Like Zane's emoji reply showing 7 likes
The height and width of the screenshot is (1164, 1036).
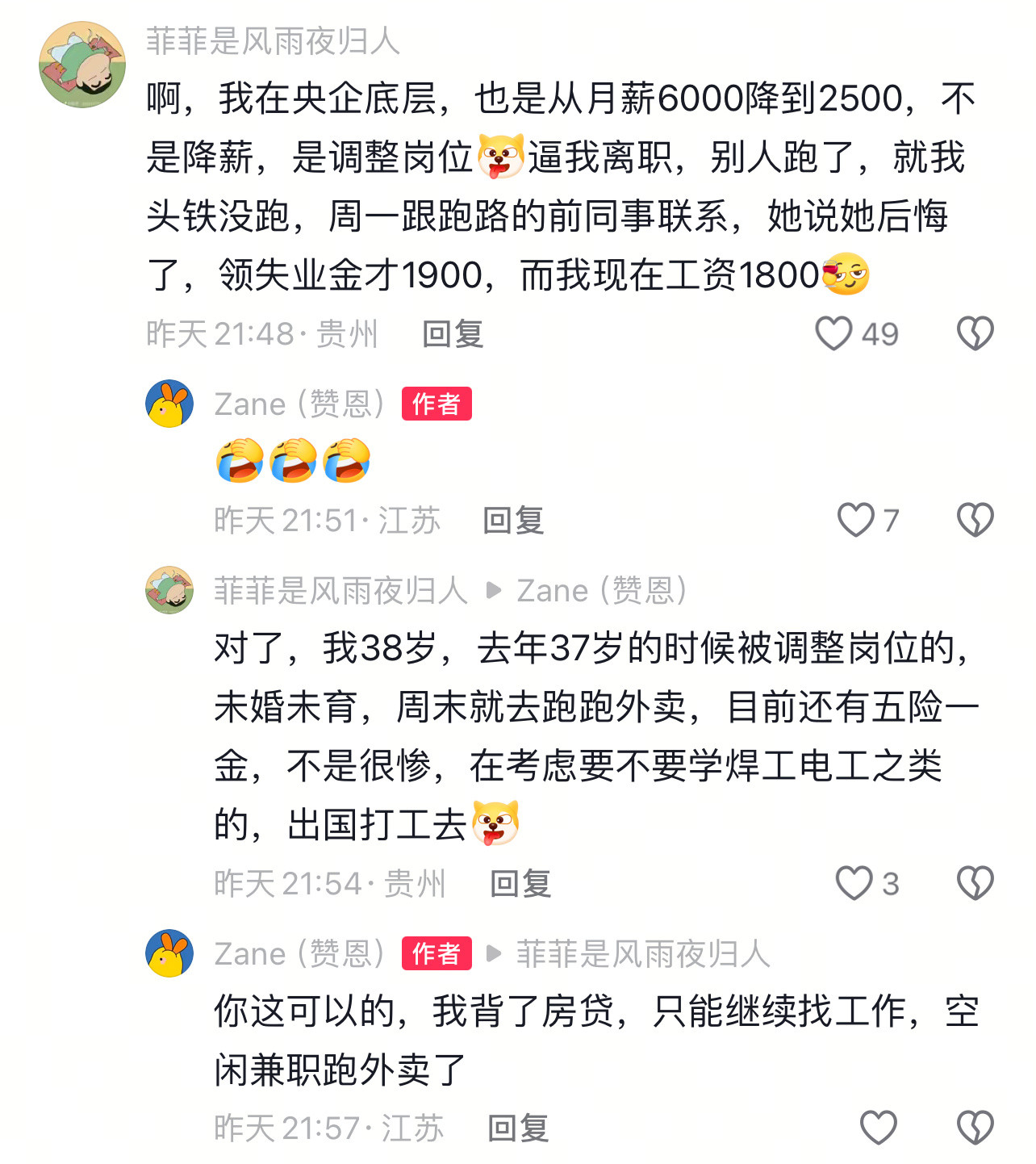click(858, 521)
